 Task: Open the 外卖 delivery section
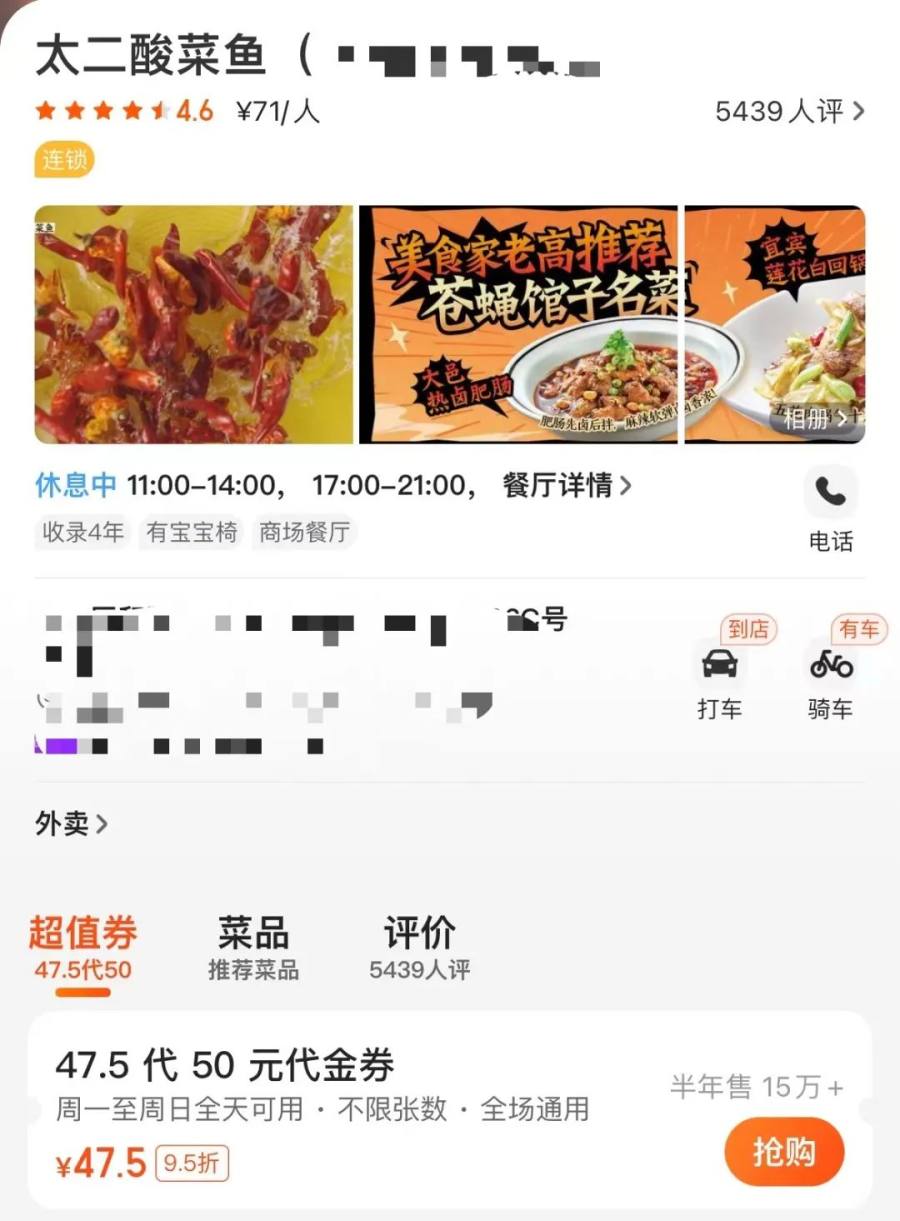point(71,824)
